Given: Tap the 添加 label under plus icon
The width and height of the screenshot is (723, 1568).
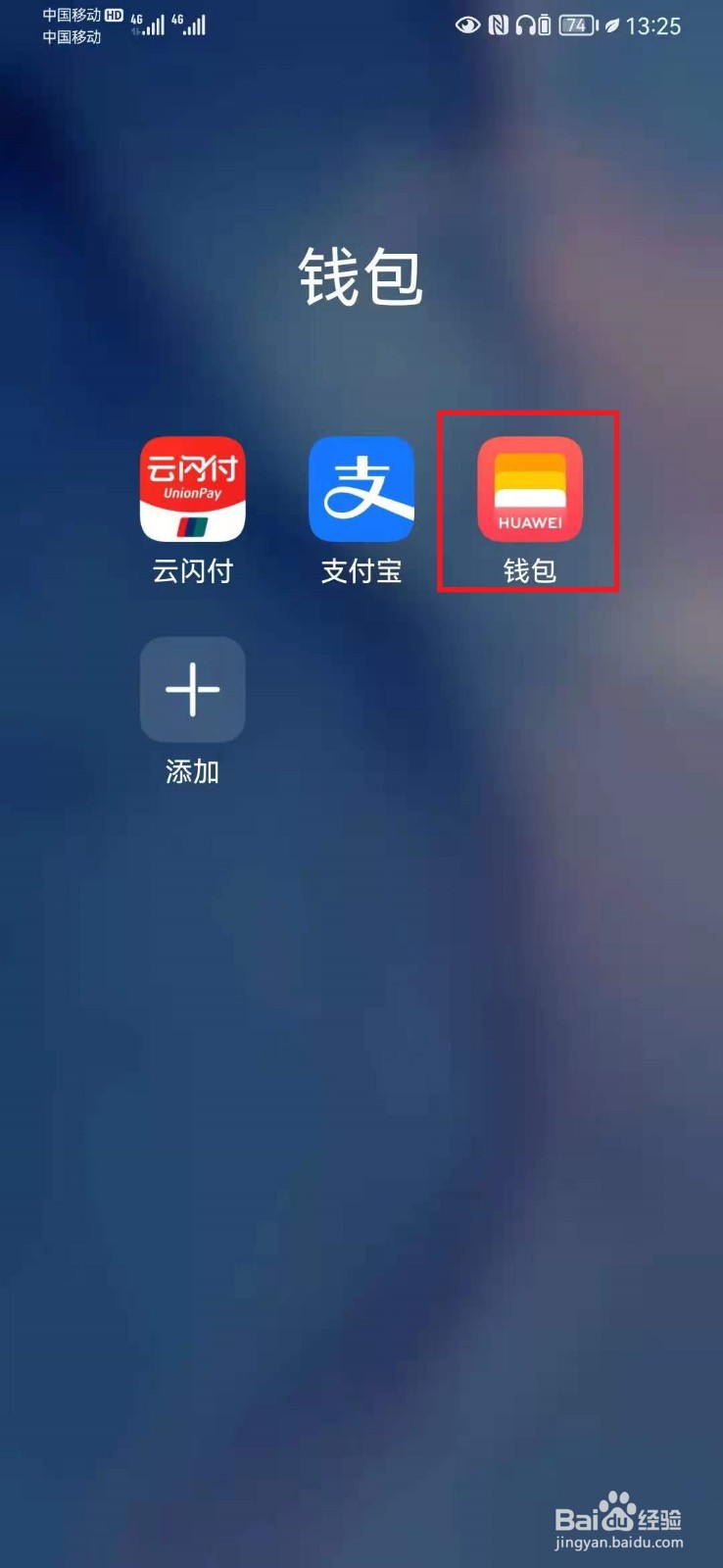Looking at the screenshot, I should 192,772.
